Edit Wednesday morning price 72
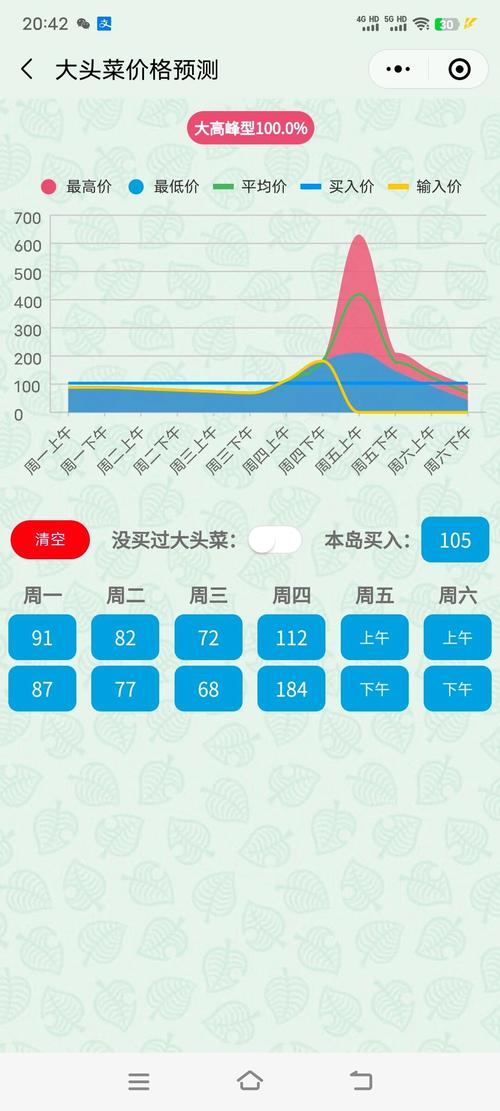Screen dimensions: 500x1111 (x=208, y=638)
